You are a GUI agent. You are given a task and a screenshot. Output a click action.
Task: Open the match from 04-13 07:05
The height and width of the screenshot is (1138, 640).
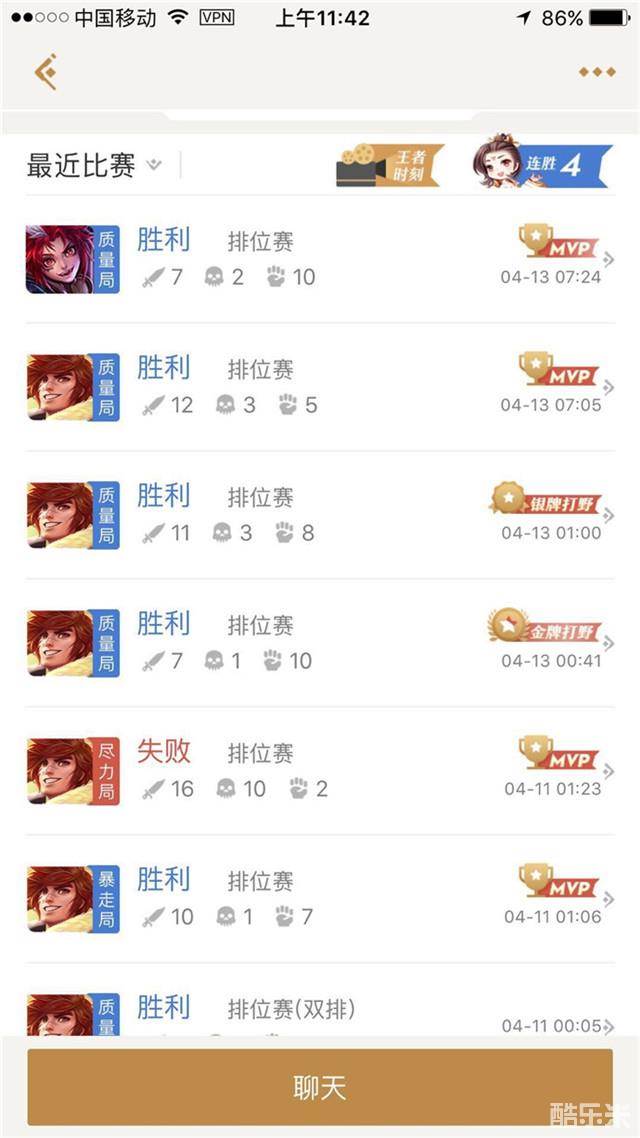[x=320, y=387]
